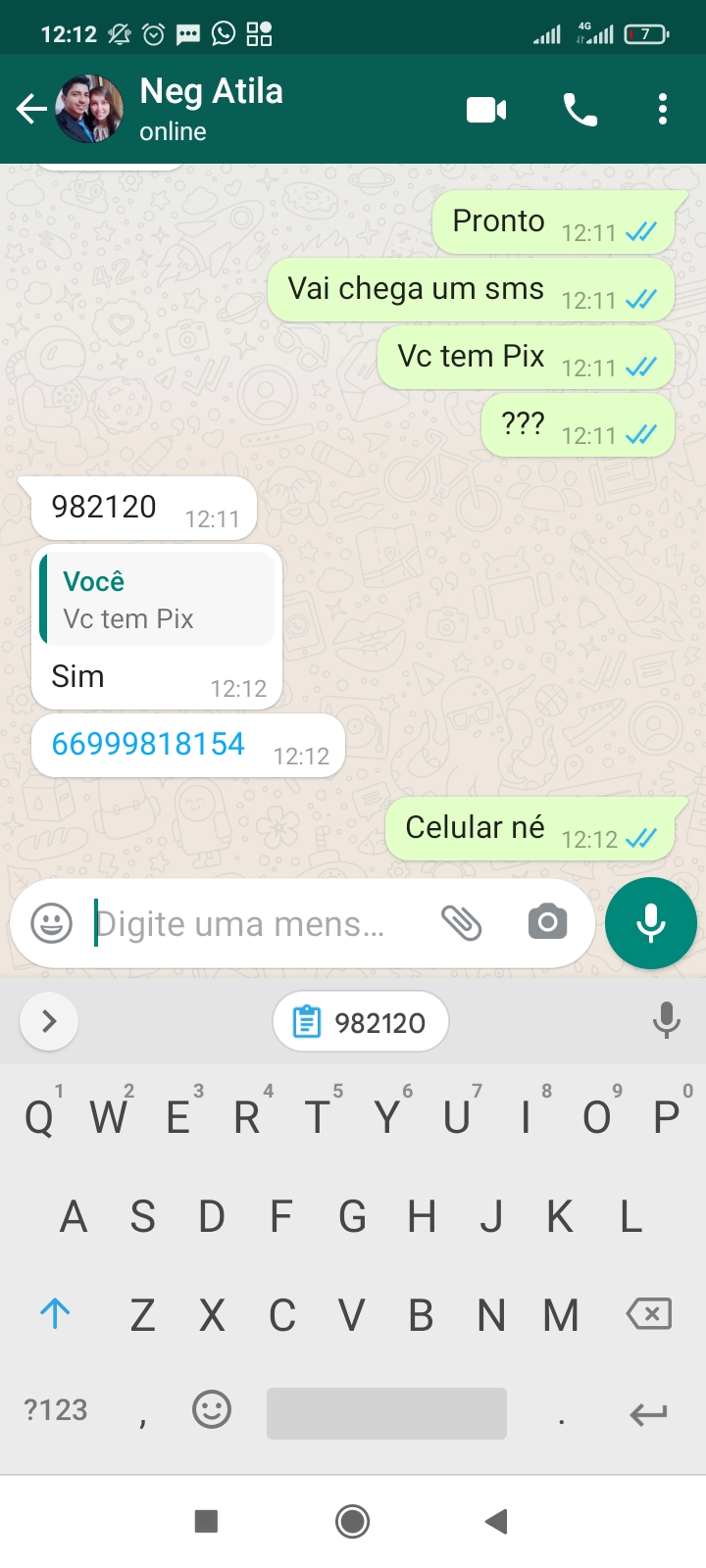The image size is (706, 1568).
Task: Tap the shift key on keyboard
Action: (55, 1313)
